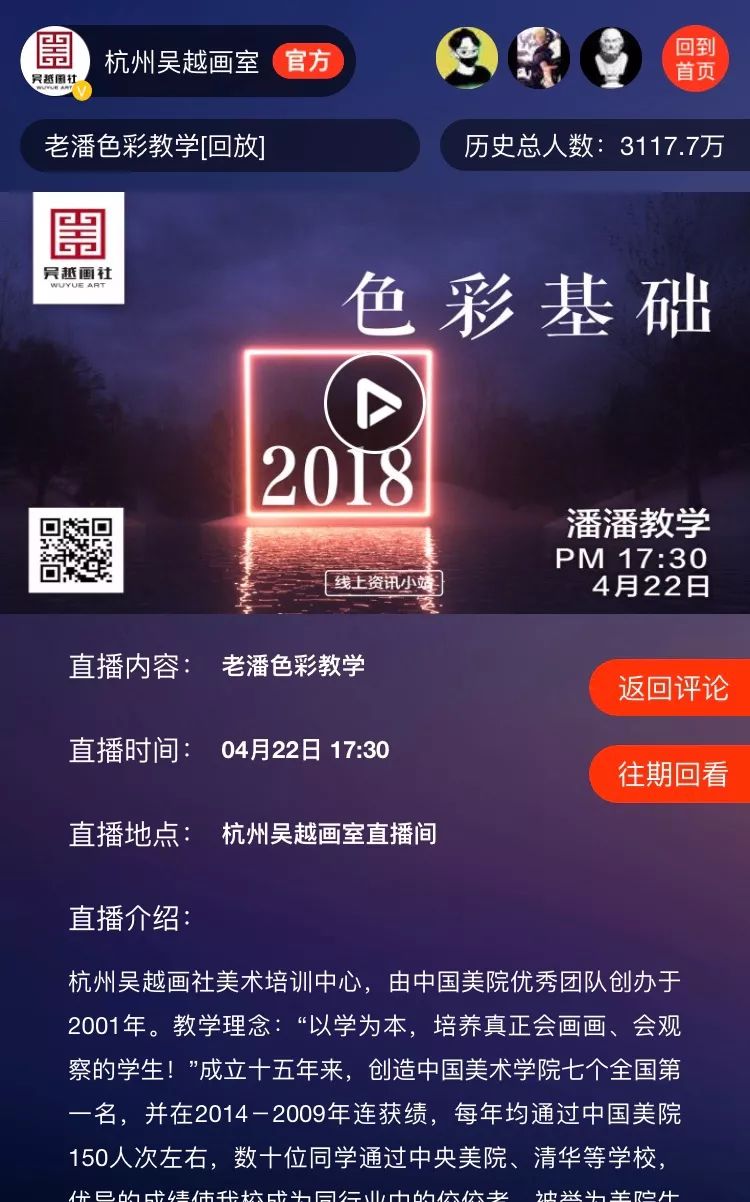Viewport: 750px width, 1202px height.
Task: View past broadcasts via 往期回看
Action: click(671, 774)
